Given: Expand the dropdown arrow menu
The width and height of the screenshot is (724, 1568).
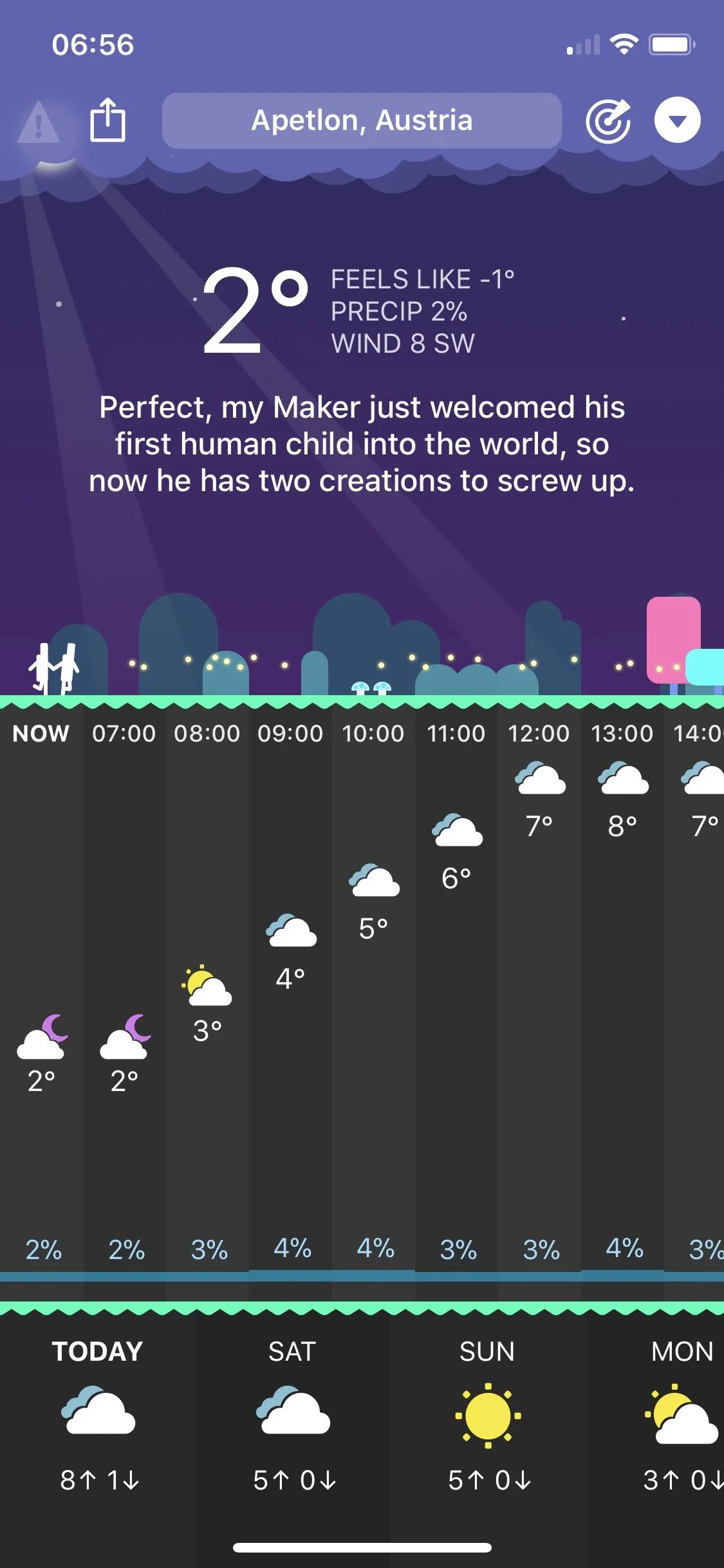Looking at the screenshot, I should [x=677, y=120].
